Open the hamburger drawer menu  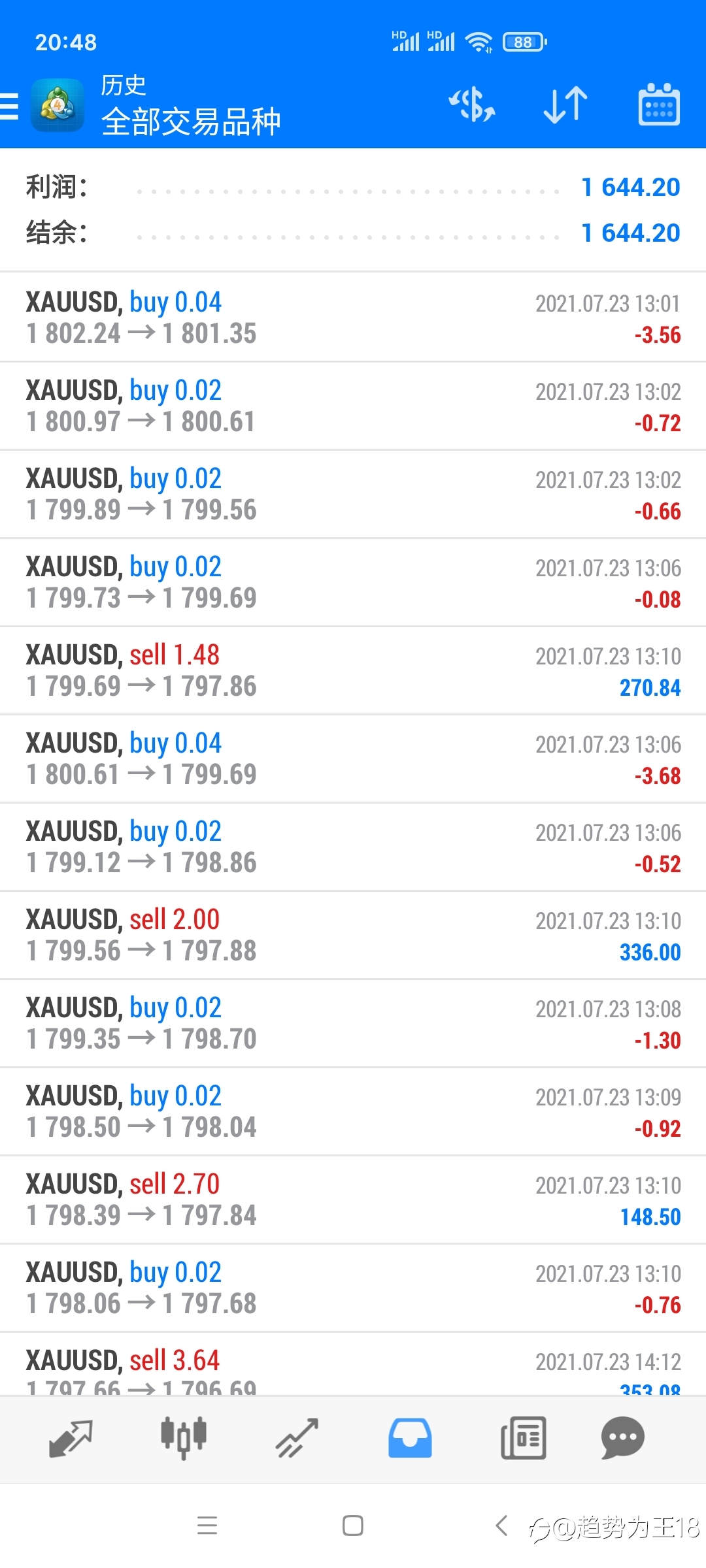coord(9,106)
